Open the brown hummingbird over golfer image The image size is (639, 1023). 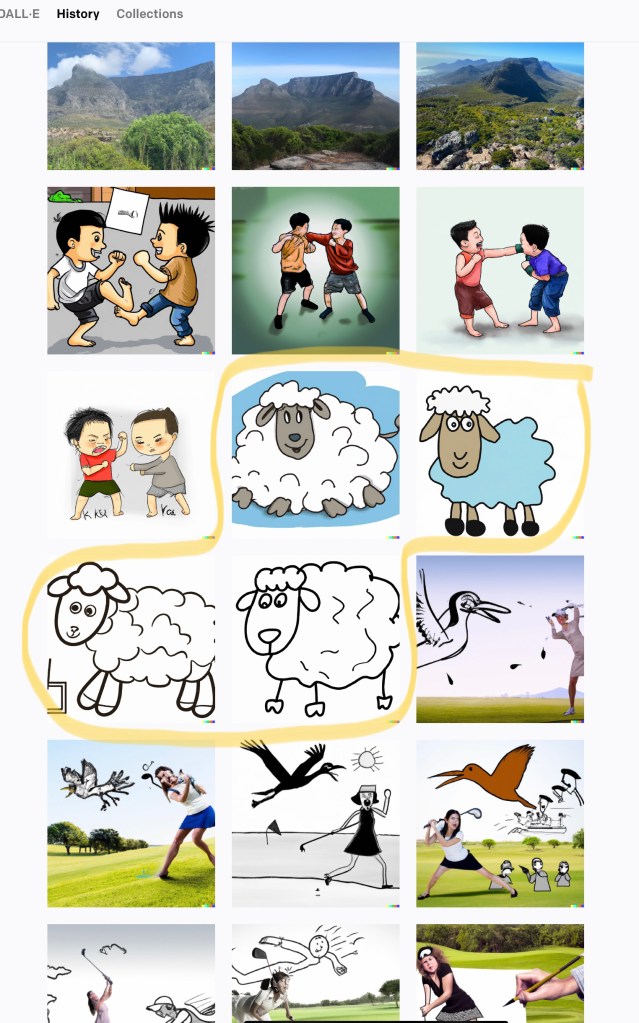click(499, 823)
